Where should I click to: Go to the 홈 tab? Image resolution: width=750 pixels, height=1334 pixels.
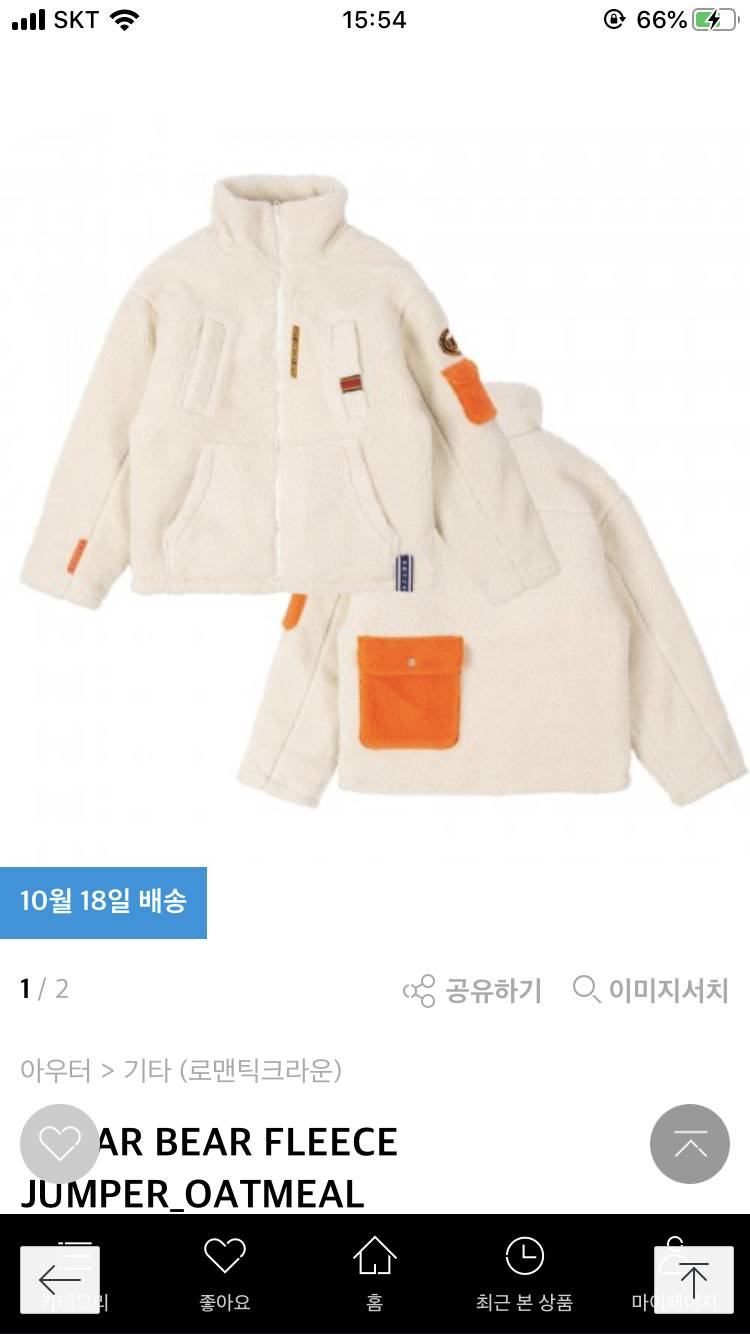[x=375, y=1274]
